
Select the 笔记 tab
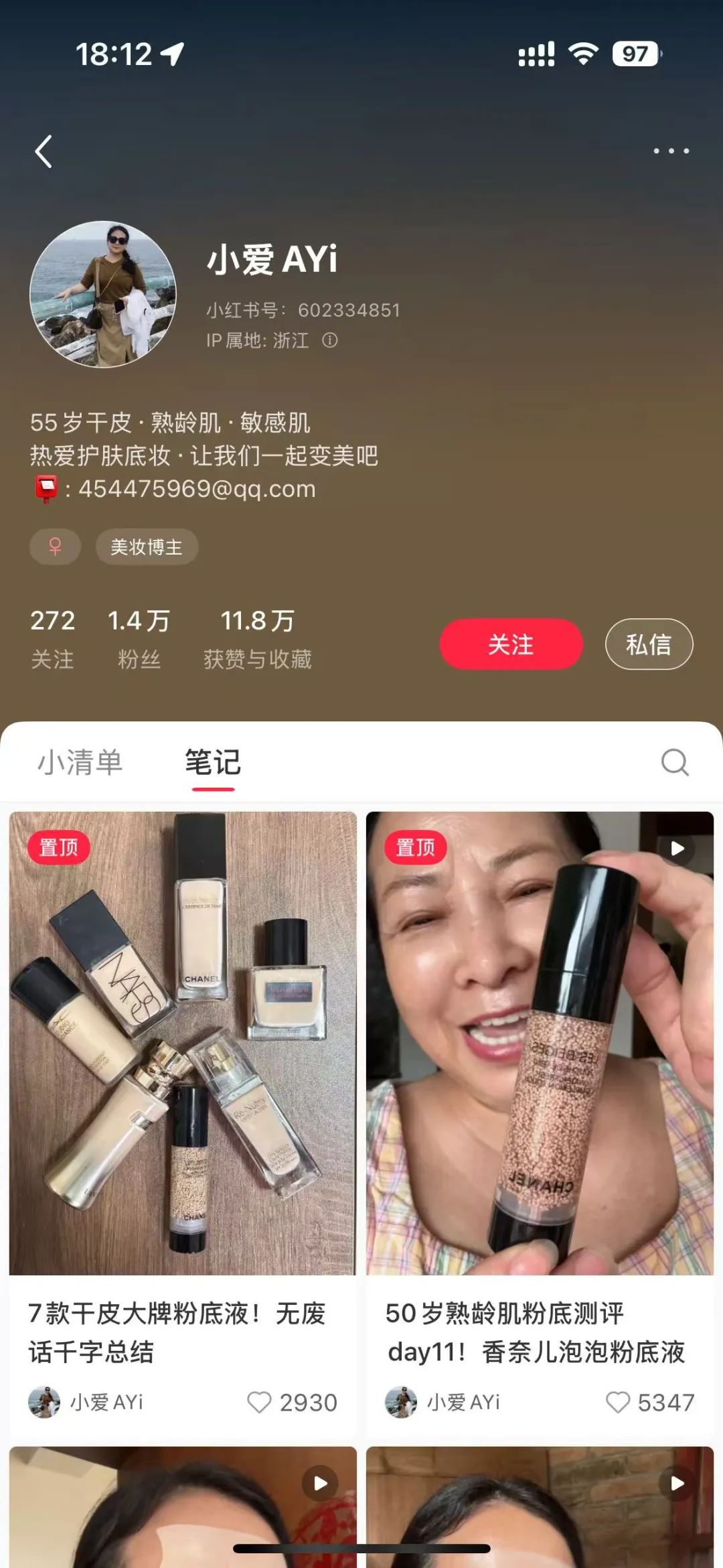(213, 763)
